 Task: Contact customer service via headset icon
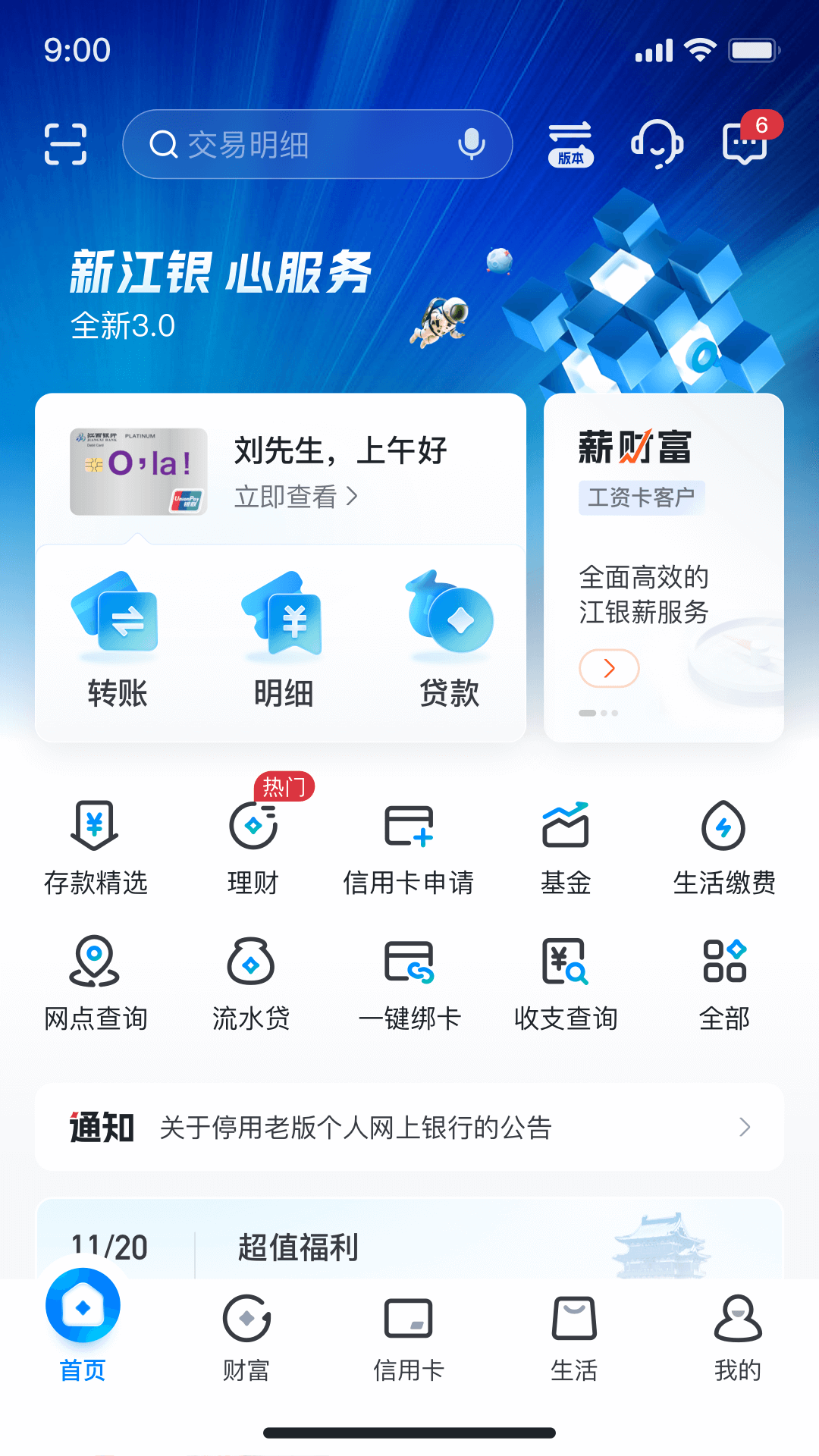(x=657, y=144)
